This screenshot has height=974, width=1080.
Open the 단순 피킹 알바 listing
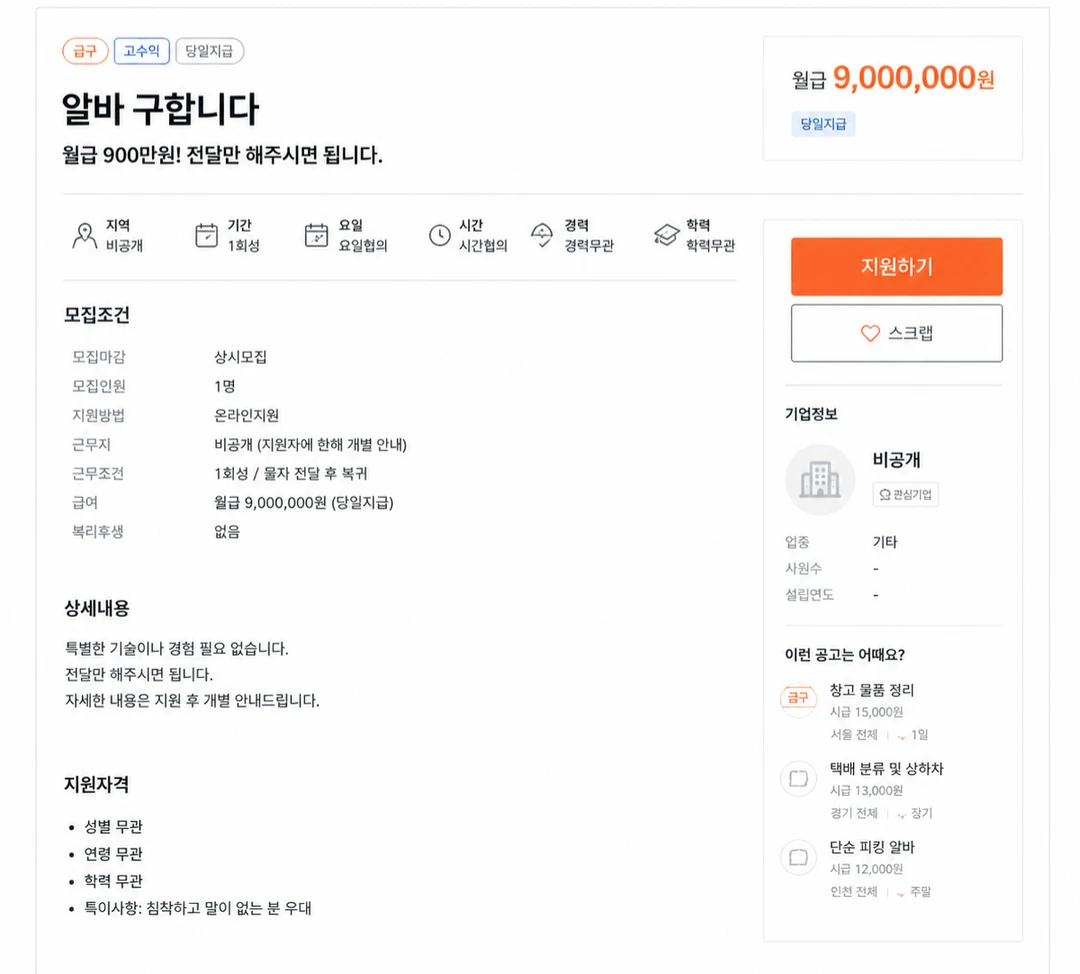pyautogui.click(x=871, y=847)
